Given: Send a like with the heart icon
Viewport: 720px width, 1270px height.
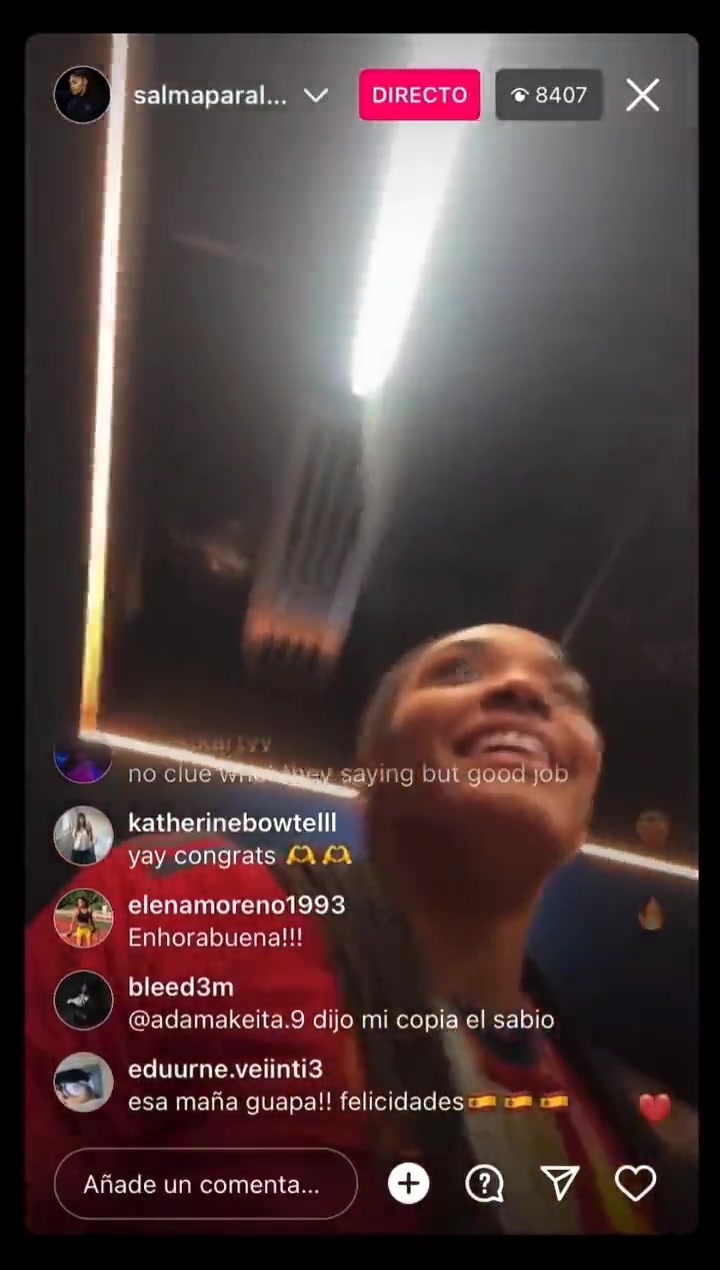Looking at the screenshot, I should [635, 1184].
